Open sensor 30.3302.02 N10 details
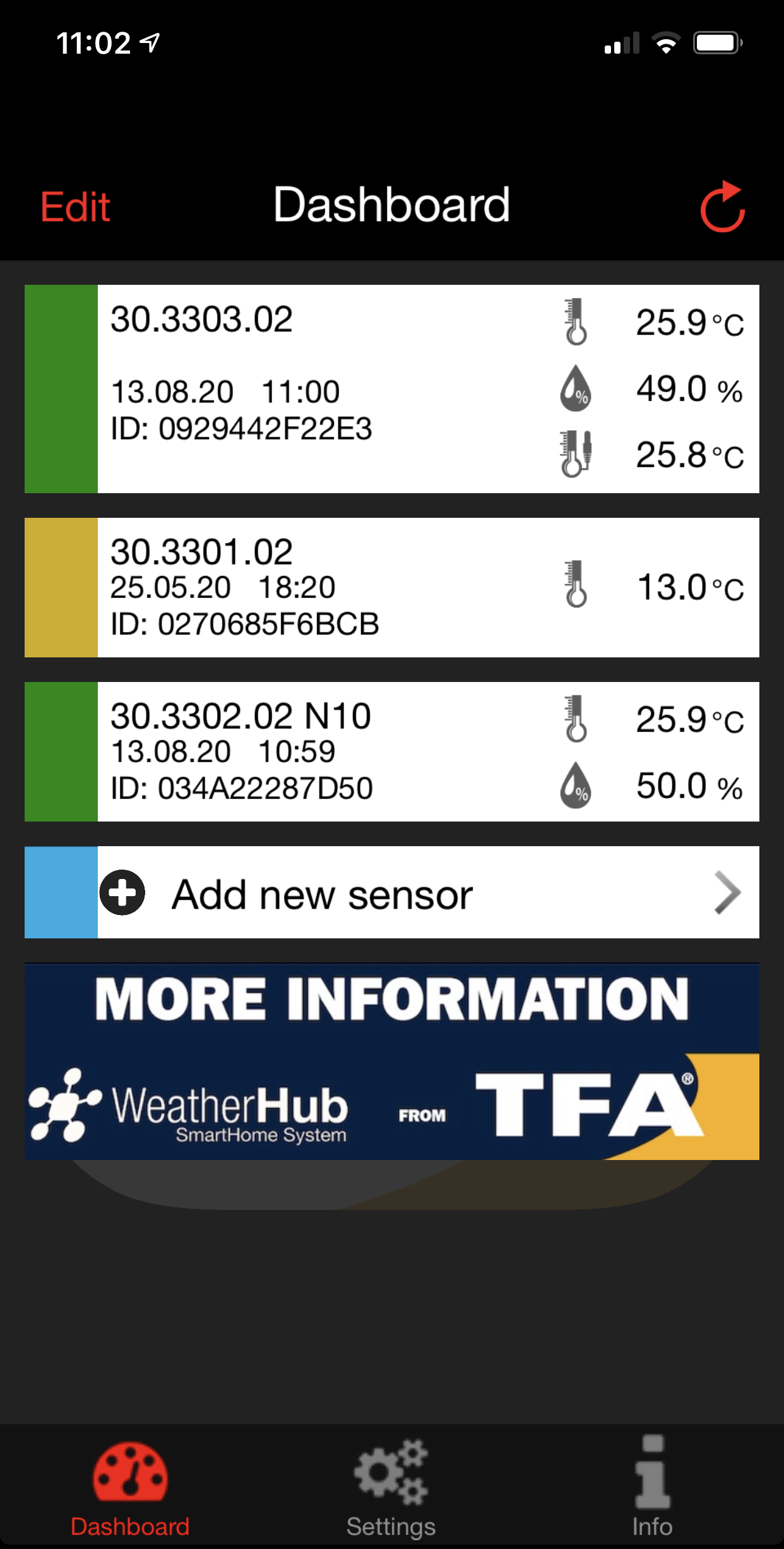This screenshot has width=784, height=1549. [x=391, y=751]
